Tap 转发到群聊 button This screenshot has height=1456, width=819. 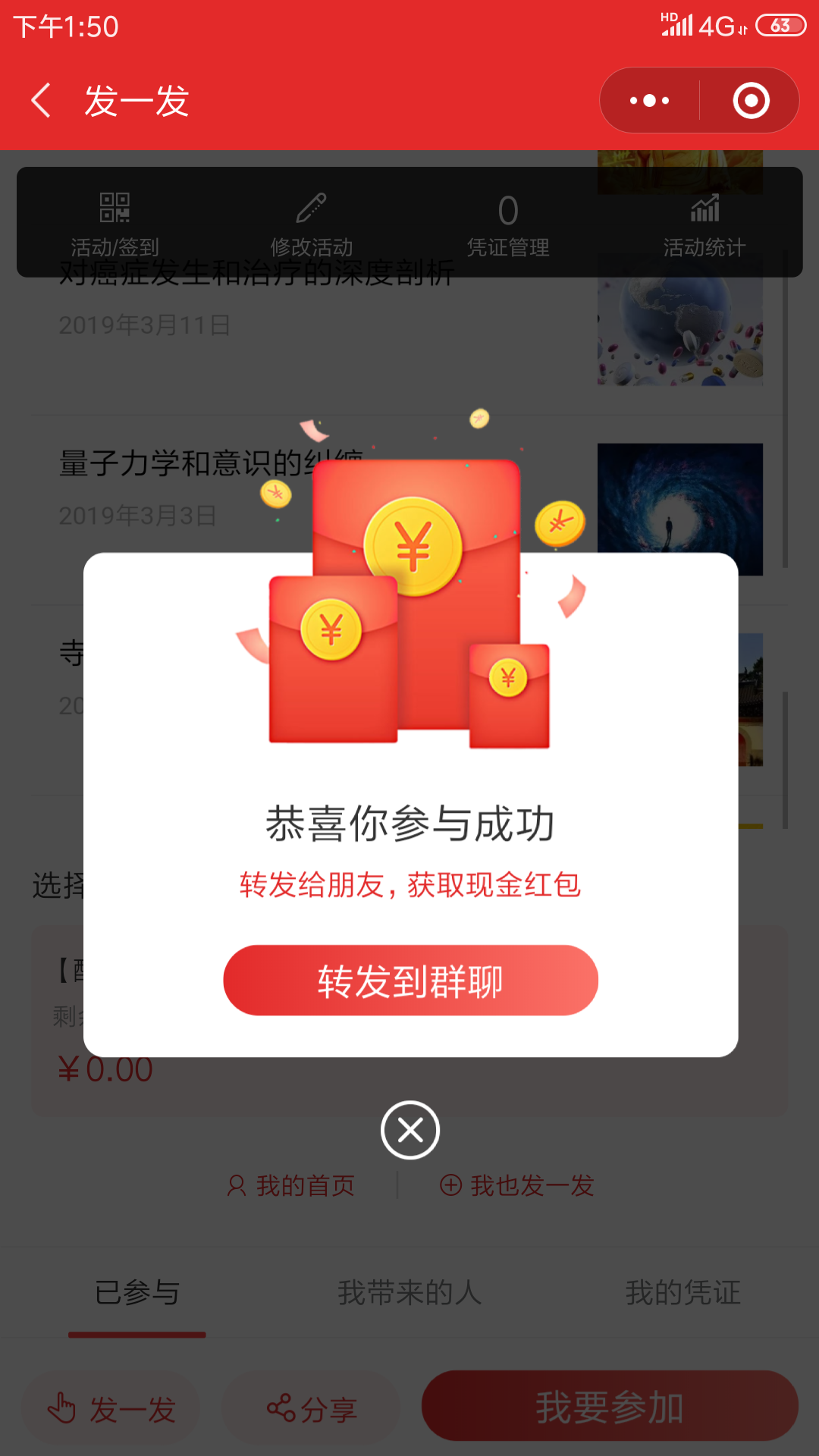tap(410, 980)
